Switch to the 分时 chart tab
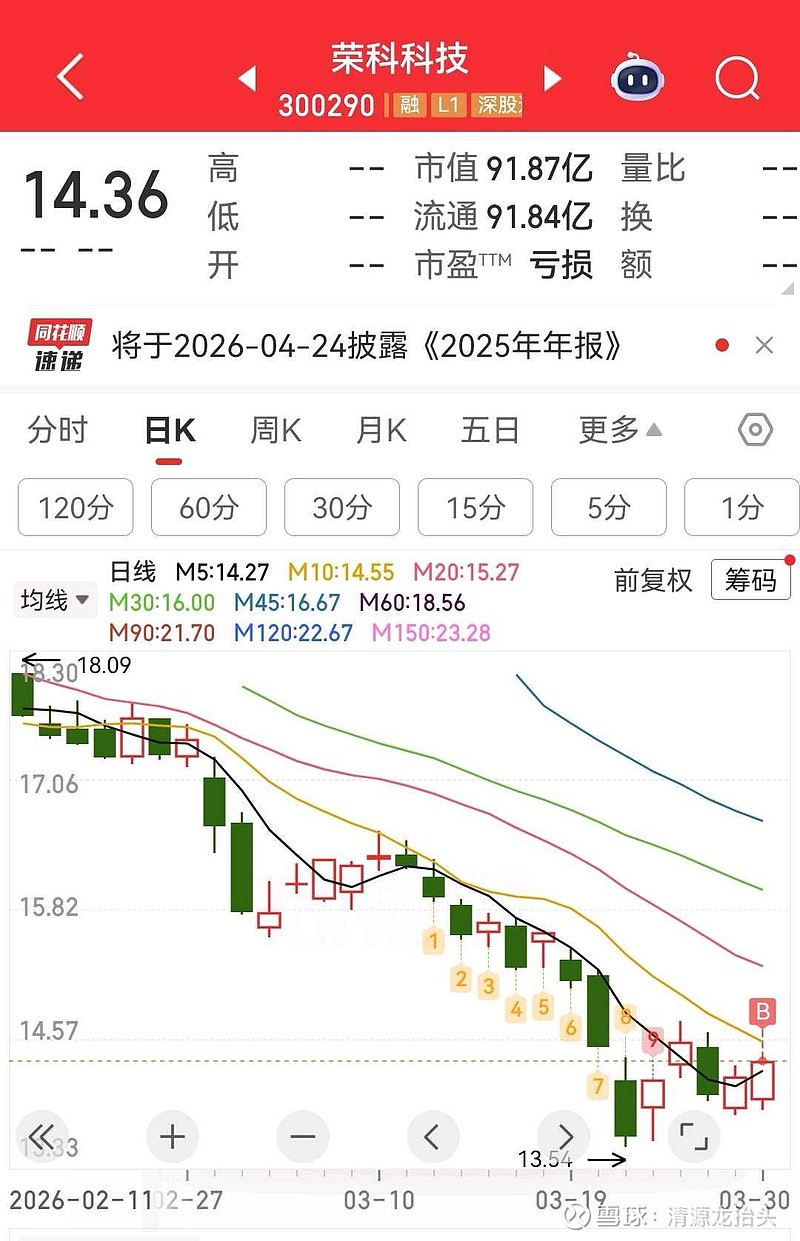The image size is (800, 1241). coord(58,431)
